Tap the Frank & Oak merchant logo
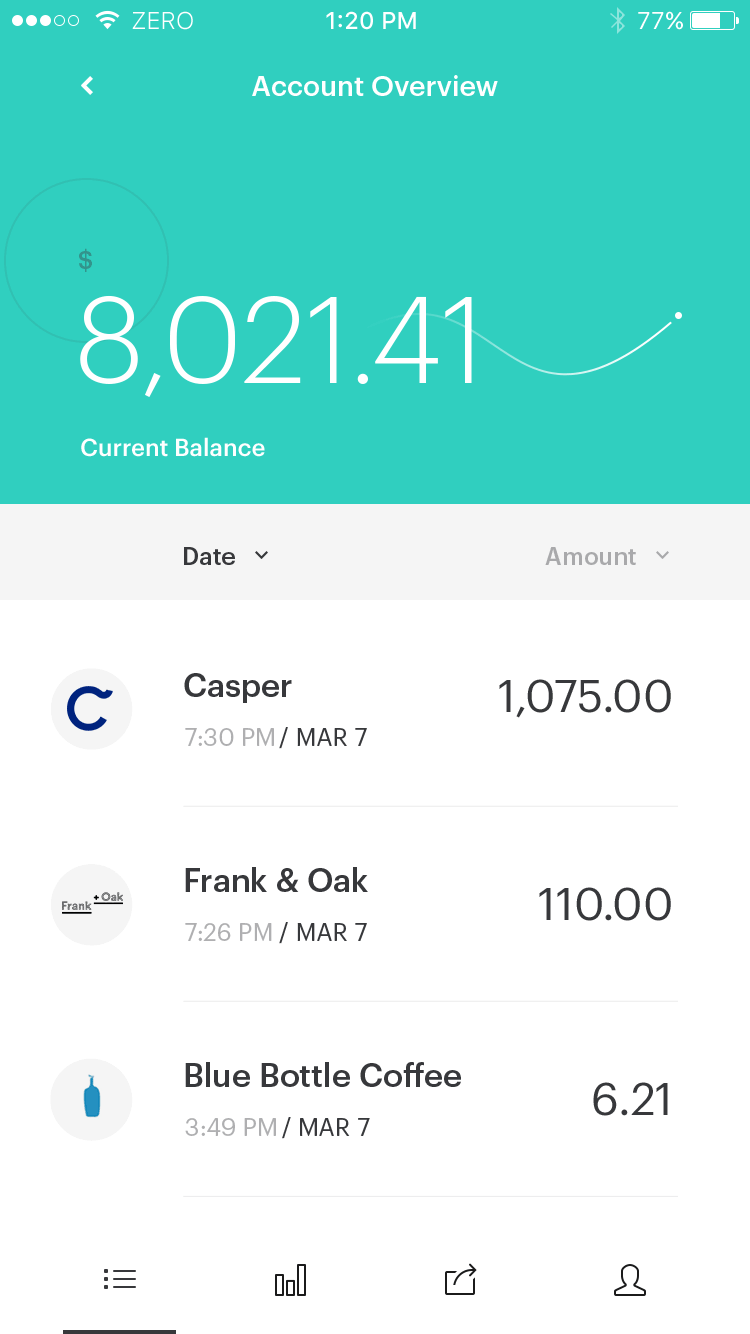The width and height of the screenshot is (750, 1334). [91, 904]
